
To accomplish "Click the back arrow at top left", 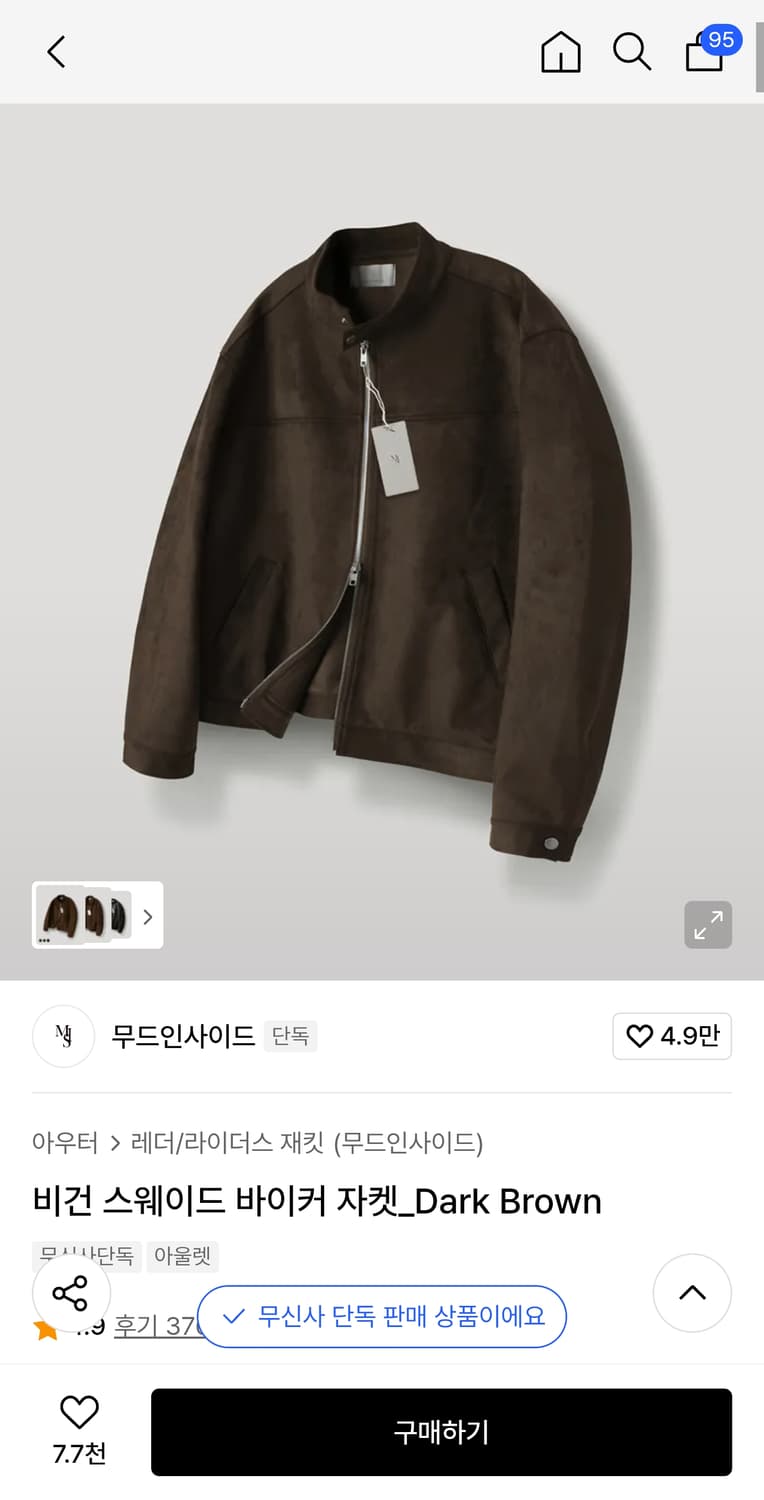I will pyautogui.click(x=55, y=51).
